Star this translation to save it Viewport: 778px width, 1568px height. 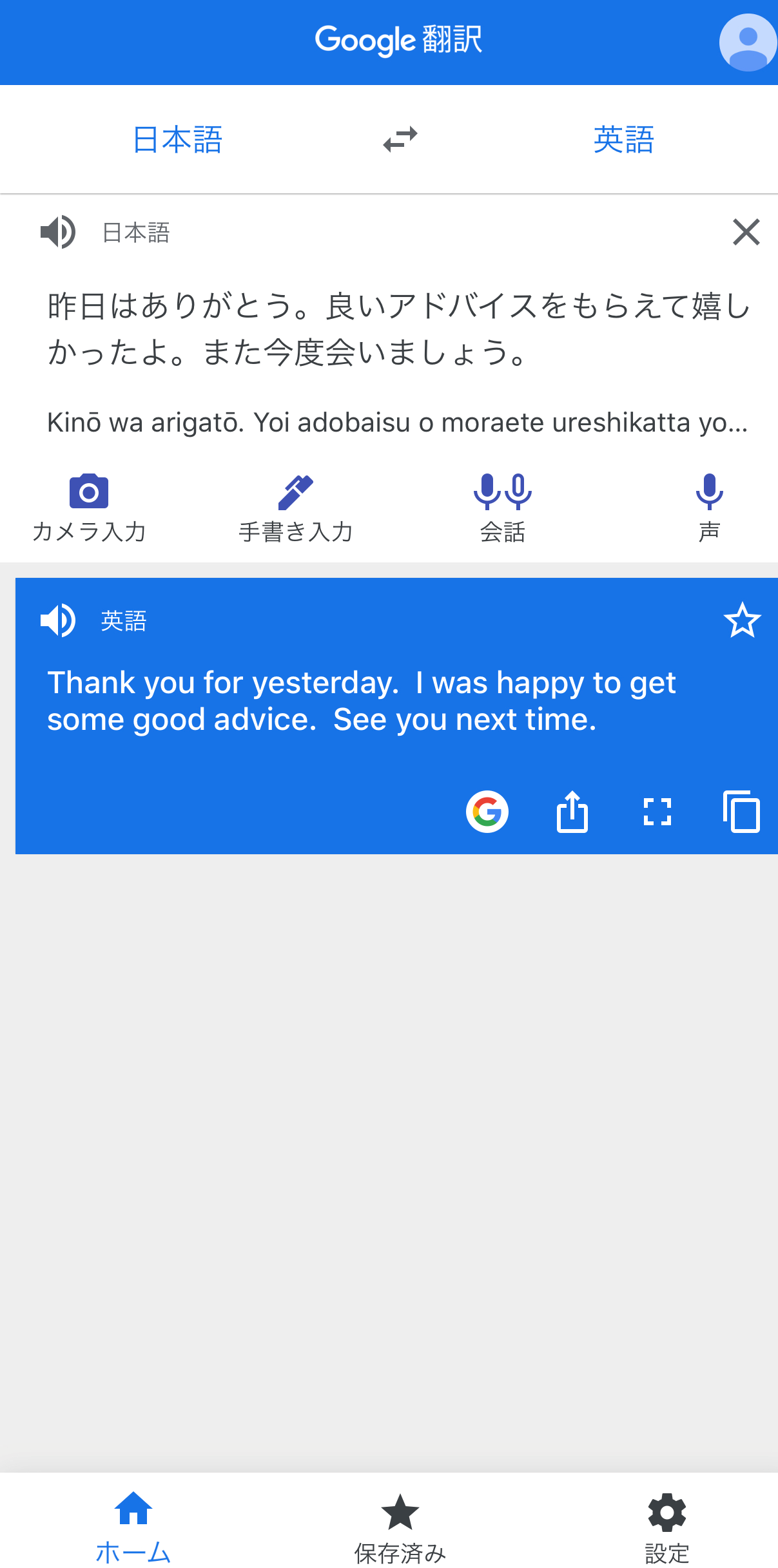click(742, 620)
